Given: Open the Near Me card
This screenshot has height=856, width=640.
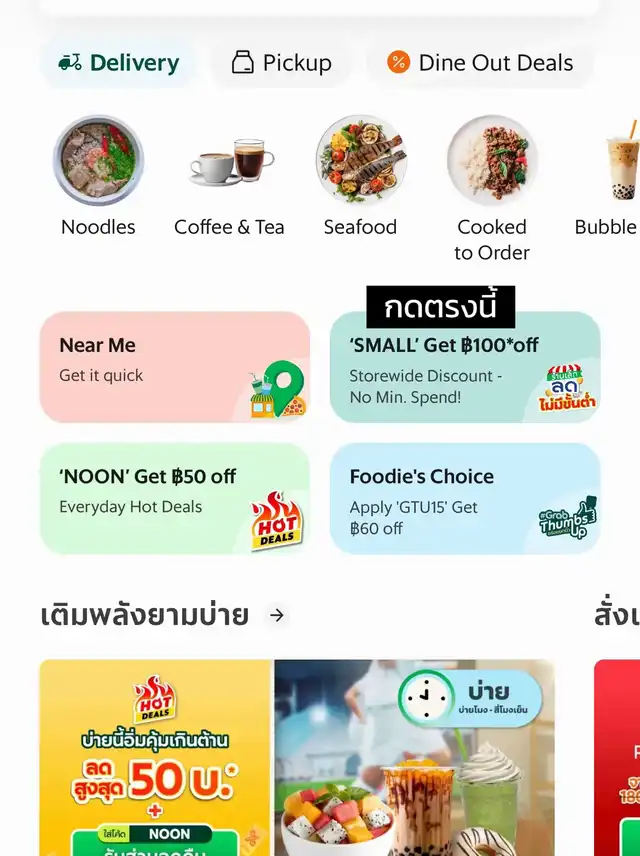Looking at the screenshot, I should point(175,367).
